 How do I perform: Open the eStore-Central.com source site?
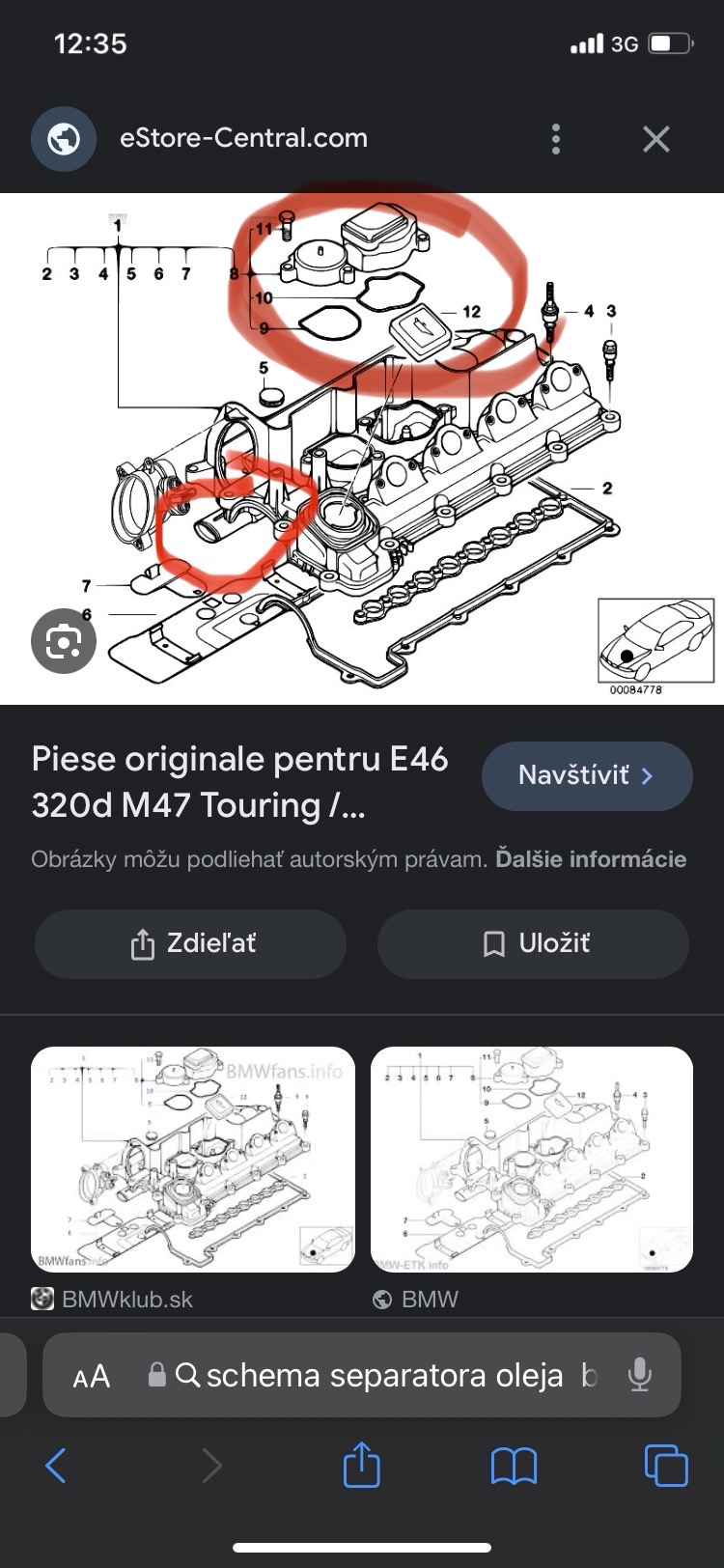pos(243,138)
